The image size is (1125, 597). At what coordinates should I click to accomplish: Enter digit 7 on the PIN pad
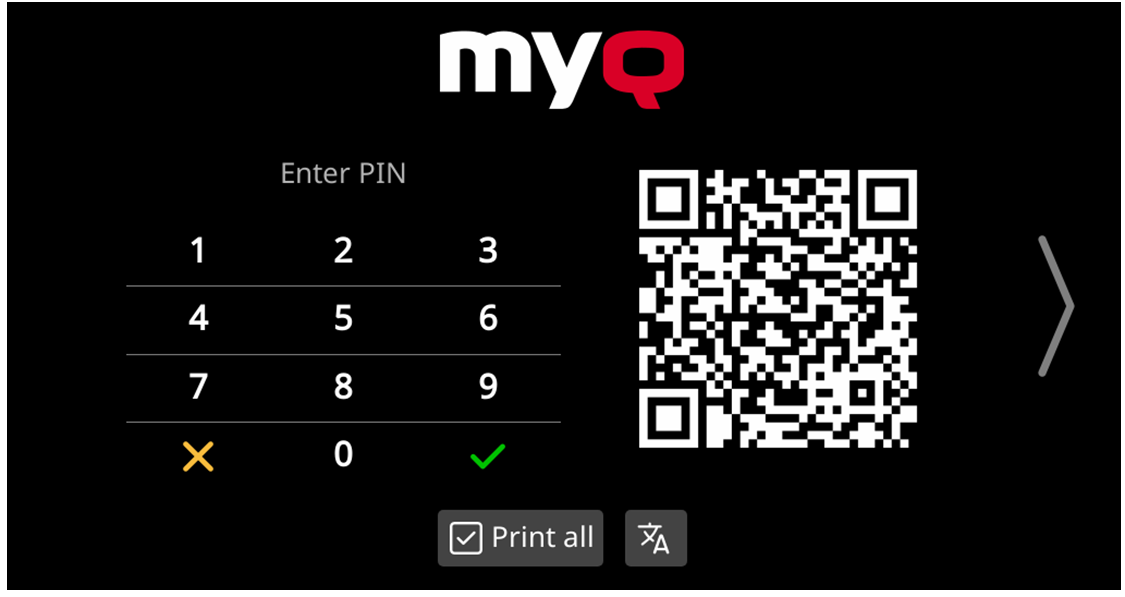[198, 387]
